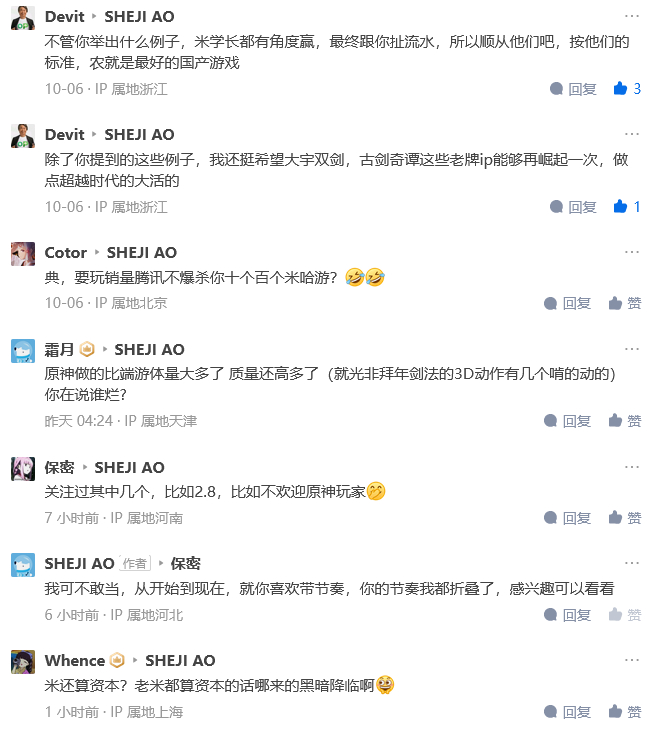Like 霜月's comment about 原神
The image size is (652, 732).
click(x=625, y=421)
